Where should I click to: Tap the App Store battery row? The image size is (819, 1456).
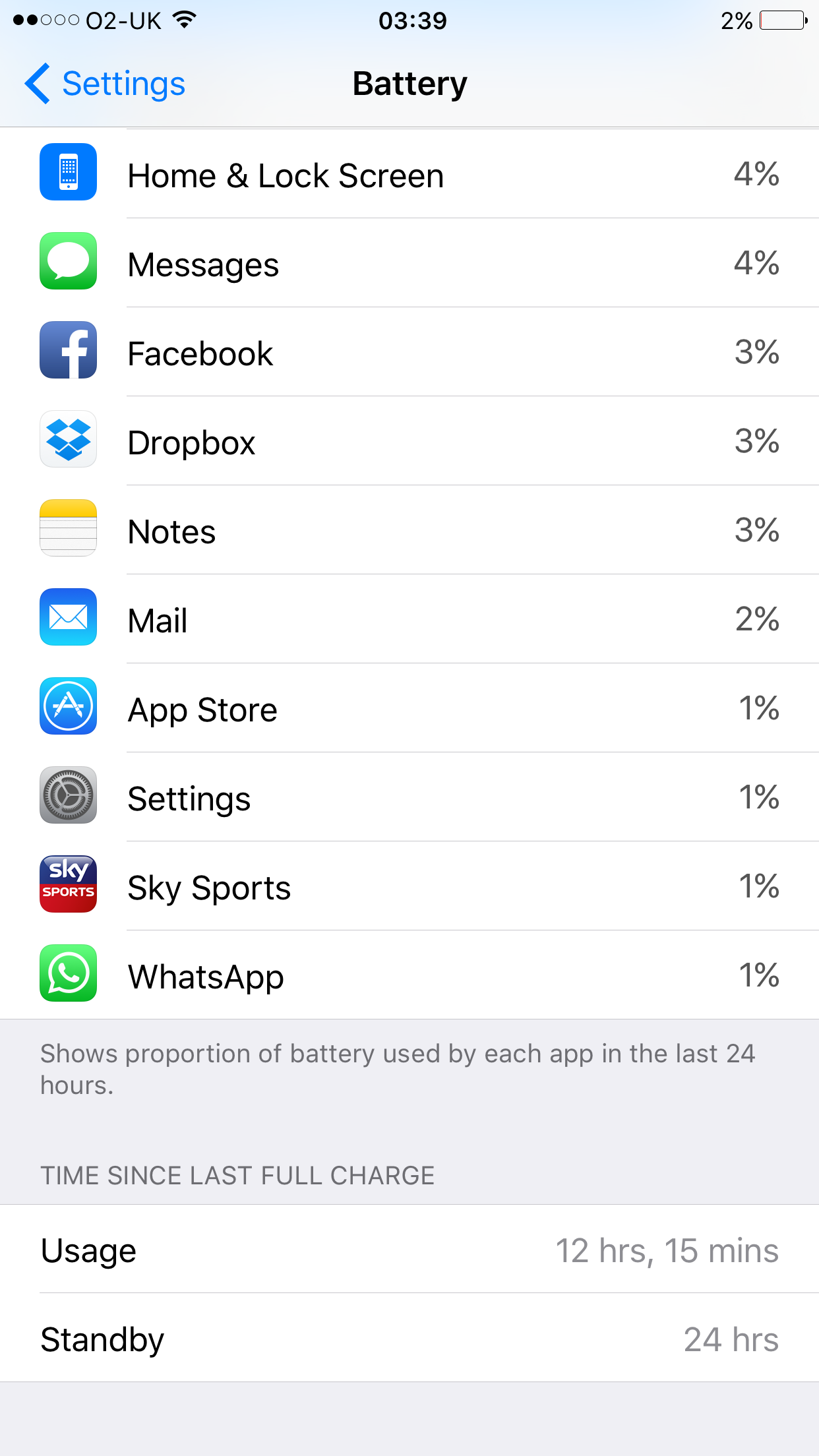(409, 710)
